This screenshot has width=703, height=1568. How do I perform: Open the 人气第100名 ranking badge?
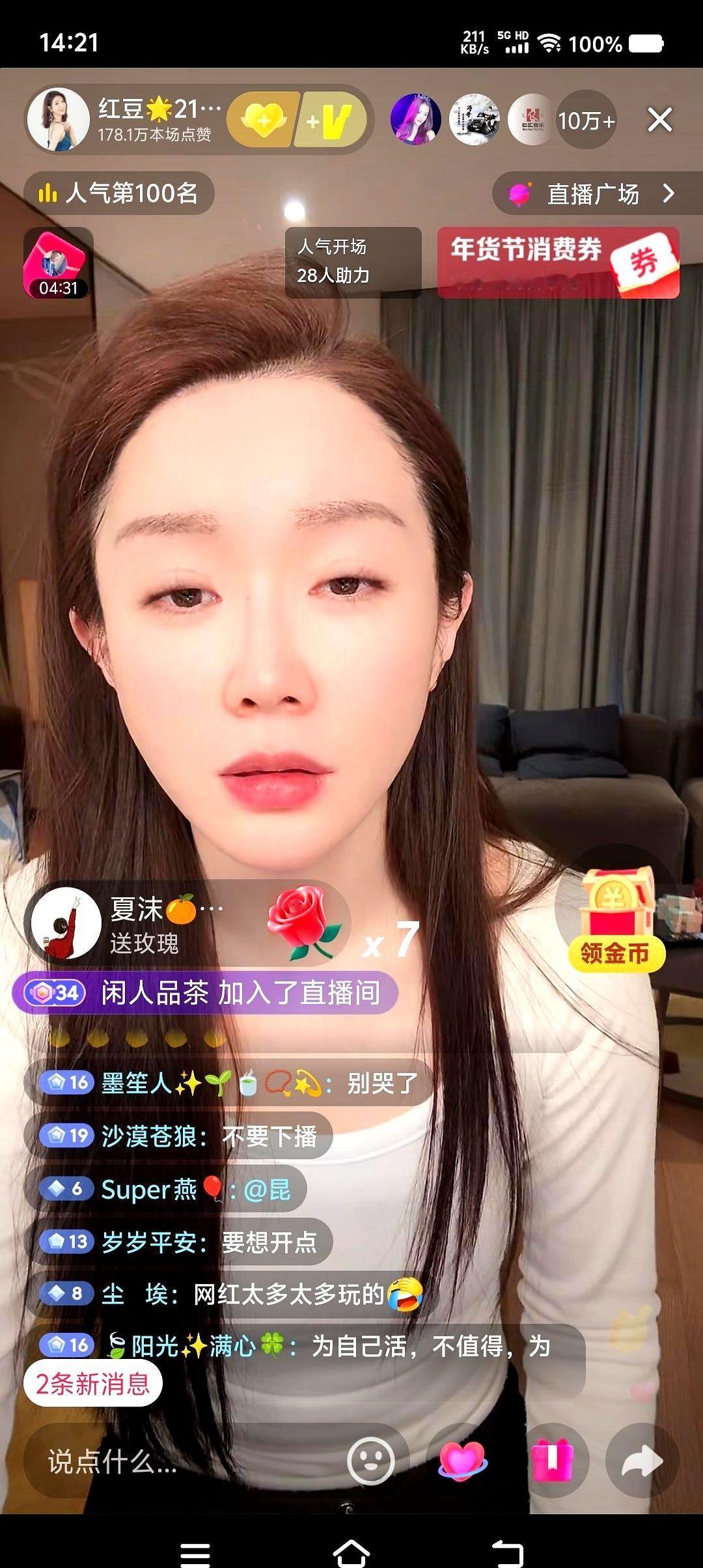120,193
